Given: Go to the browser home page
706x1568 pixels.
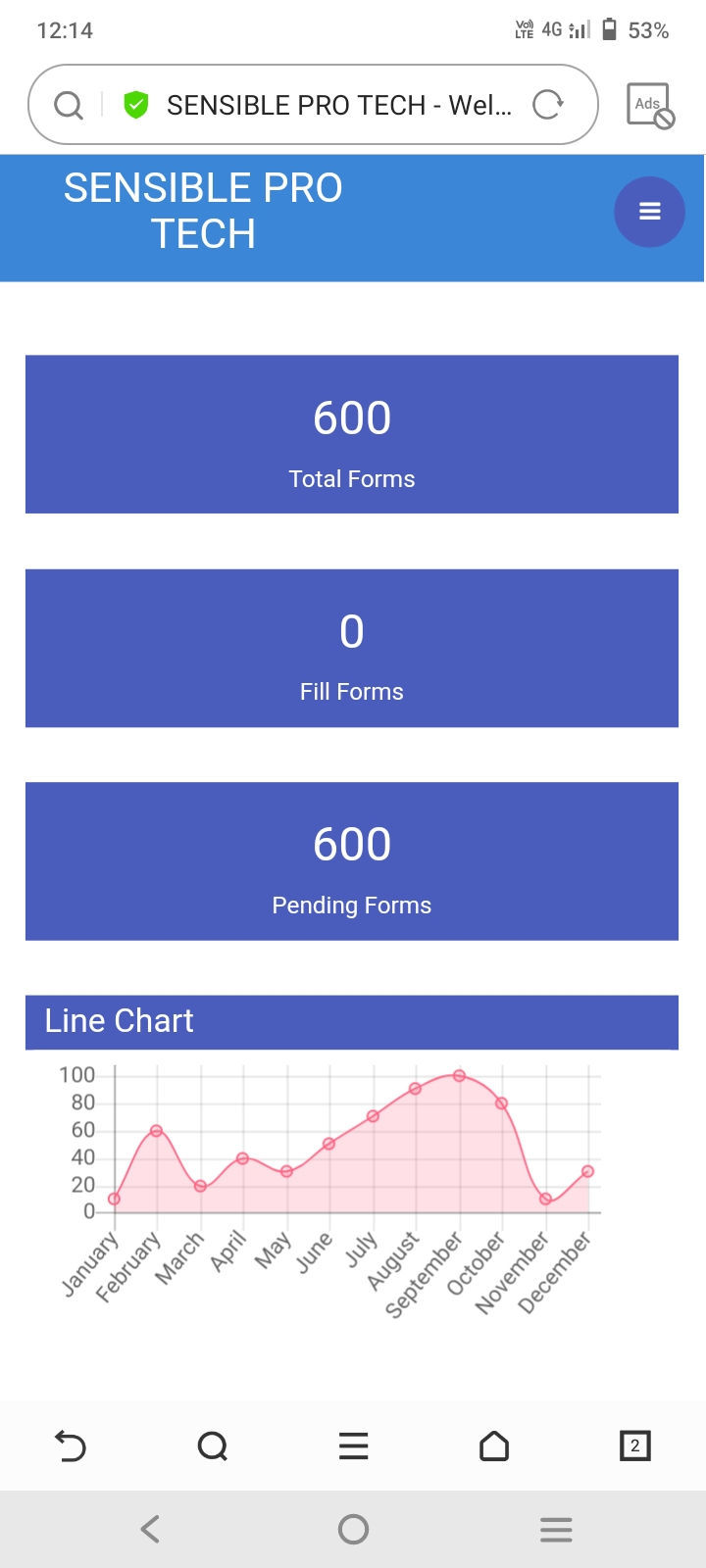Looking at the screenshot, I should (494, 1445).
